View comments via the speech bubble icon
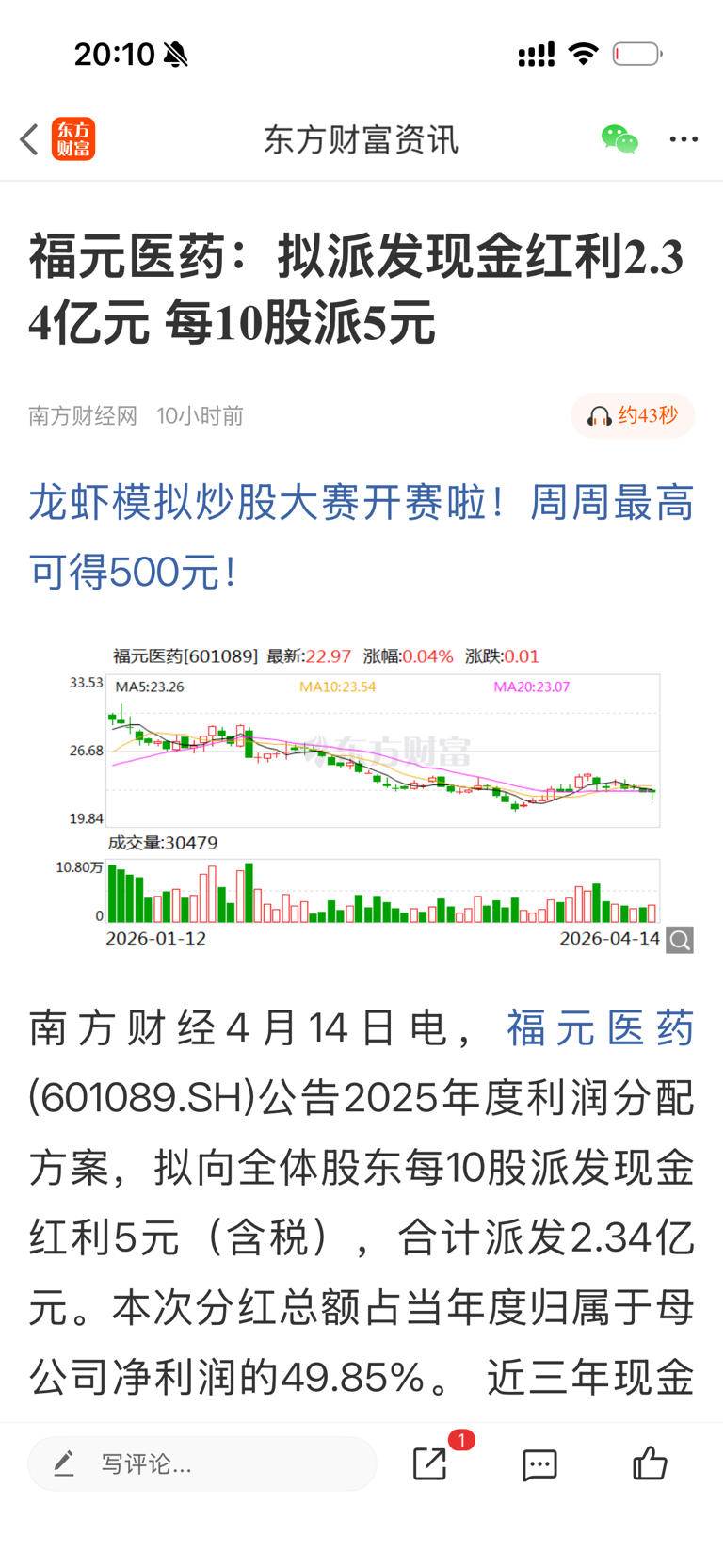 coord(540,1464)
